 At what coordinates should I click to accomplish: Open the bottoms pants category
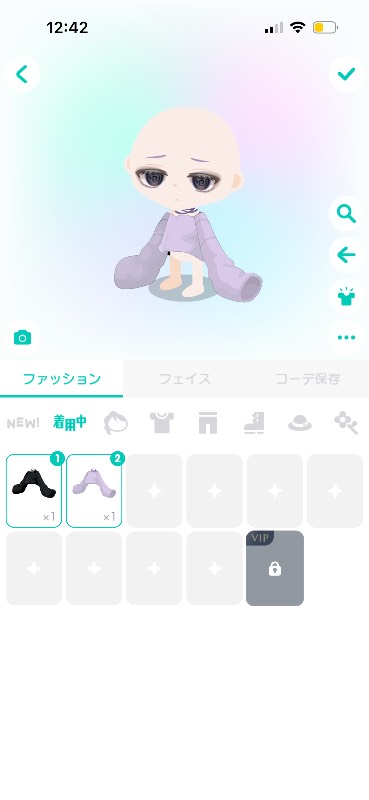point(208,423)
